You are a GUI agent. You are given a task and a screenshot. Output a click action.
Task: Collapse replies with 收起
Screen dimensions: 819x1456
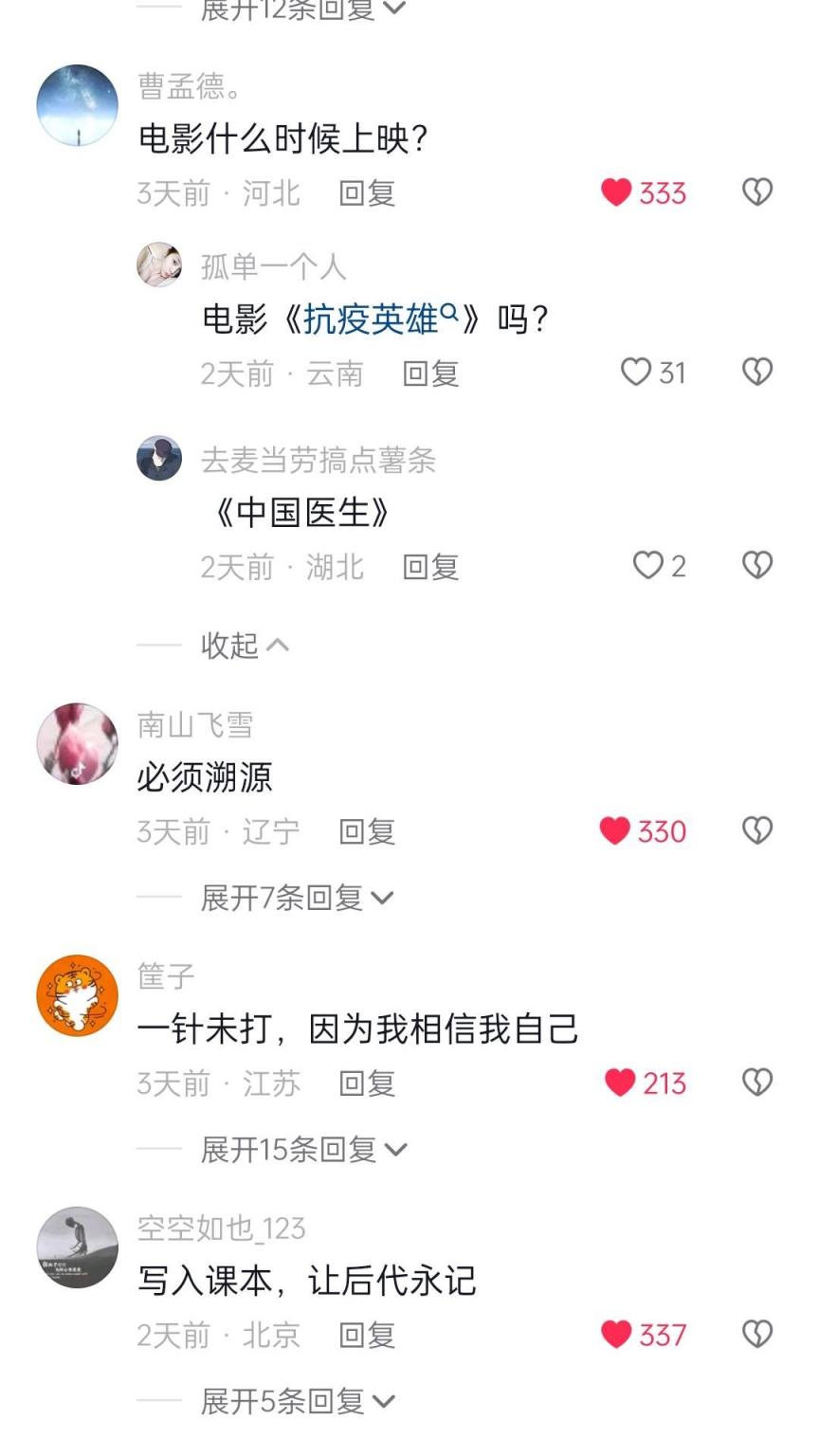[x=244, y=646]
